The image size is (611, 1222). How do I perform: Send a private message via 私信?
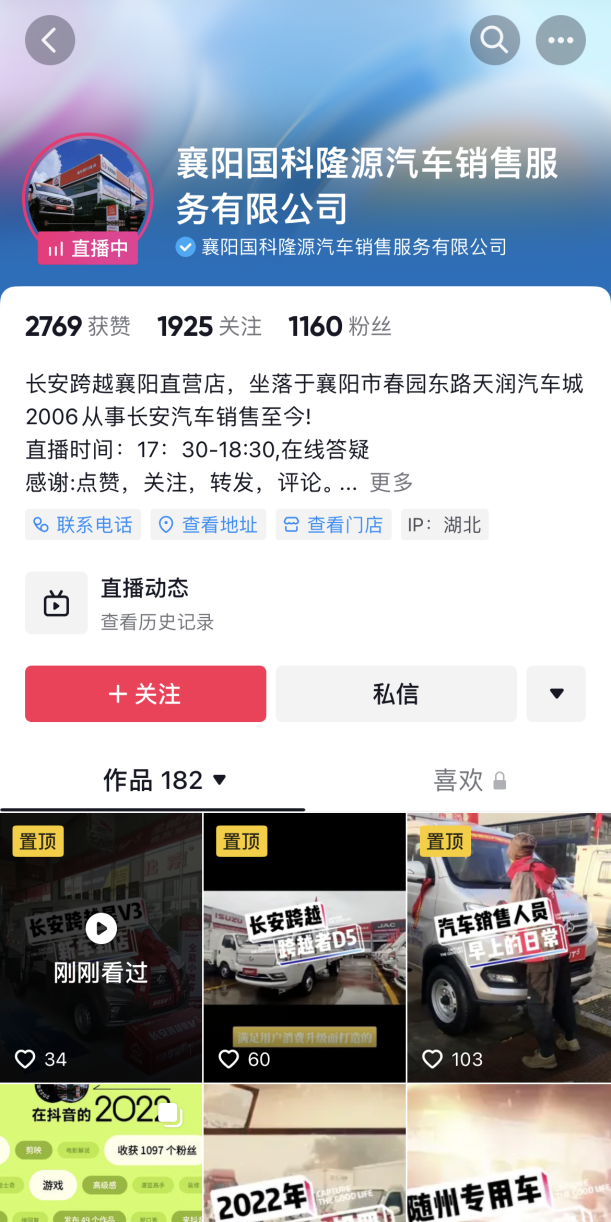396,694
